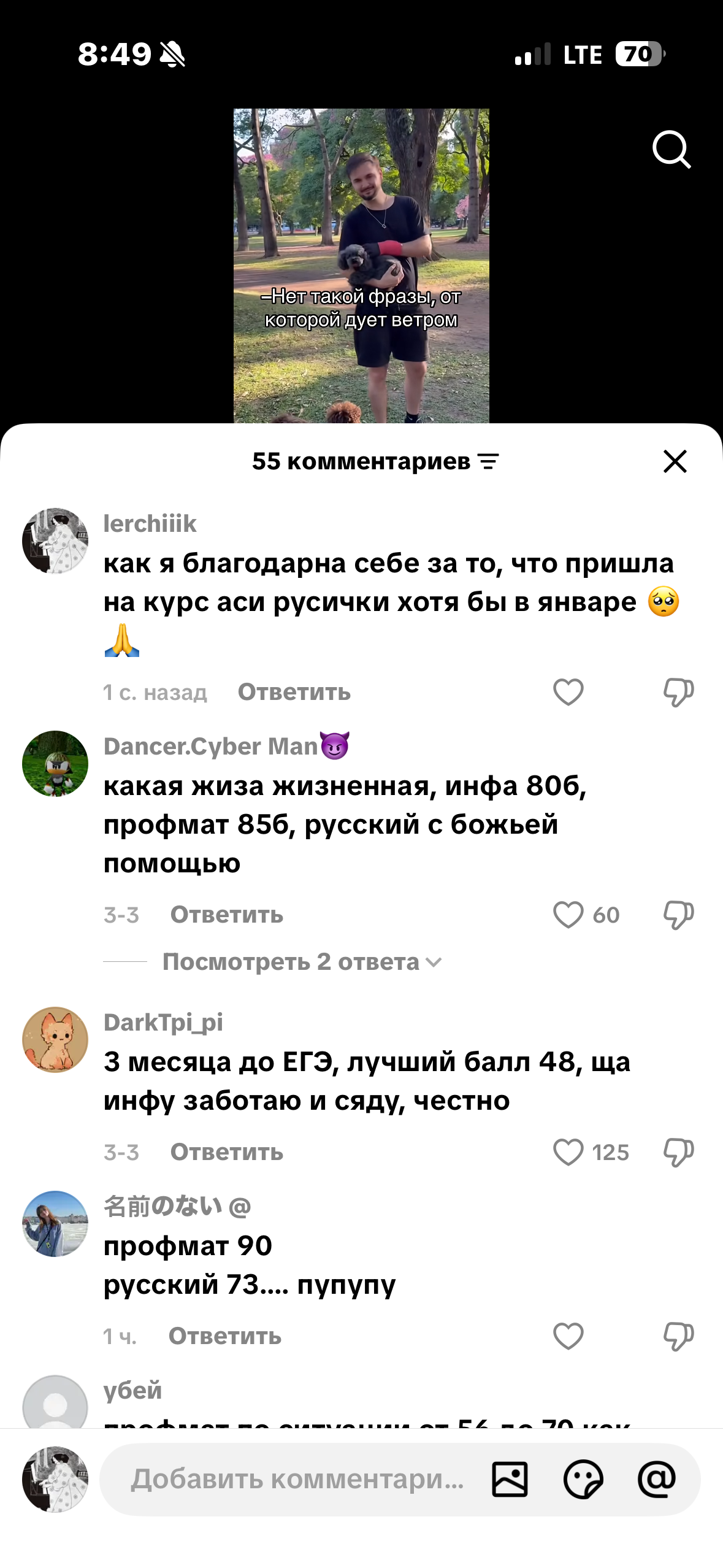Image resolution: width=723 pixels, height=1568 pixels.
Task: Open search with the magnifier icon
Action: point(671,149)
